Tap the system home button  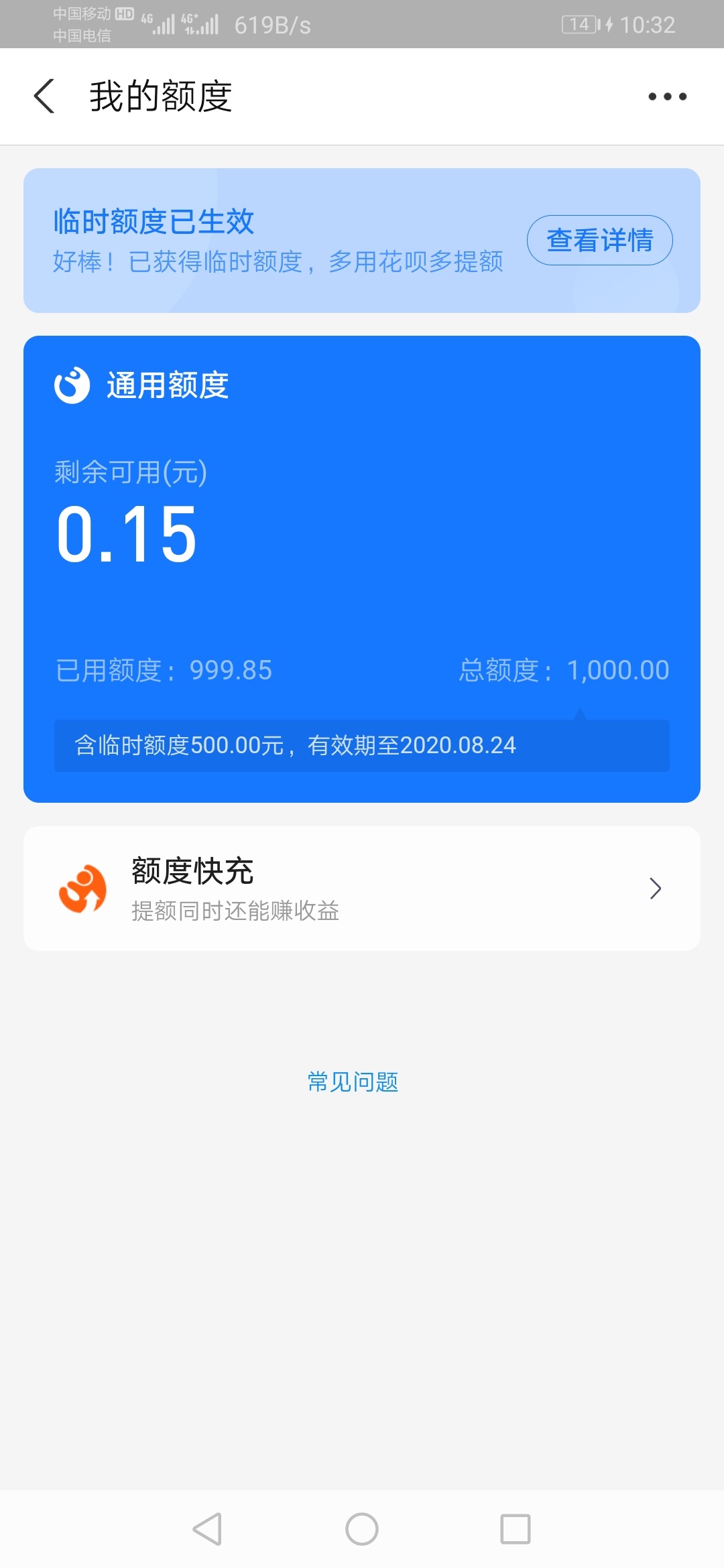(x=362, y=1529)
